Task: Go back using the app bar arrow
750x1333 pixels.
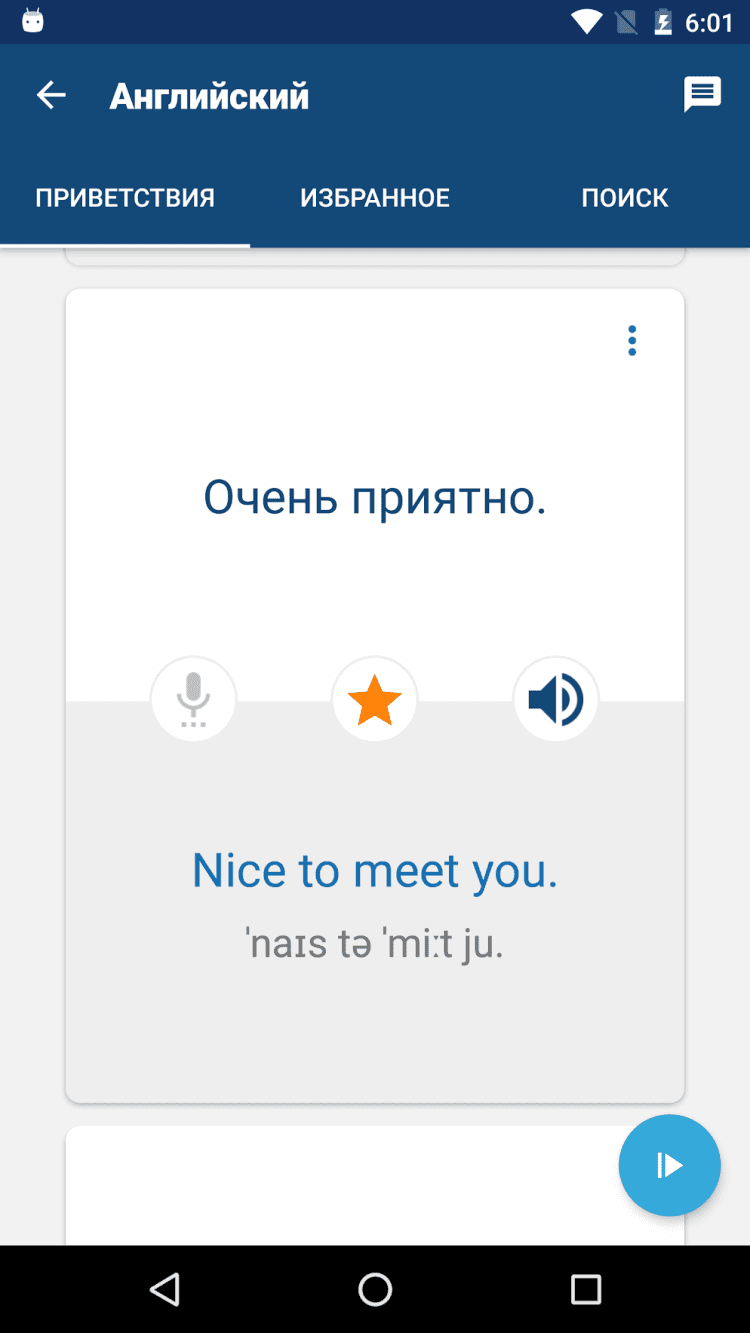Action: (x=51, y=96)
